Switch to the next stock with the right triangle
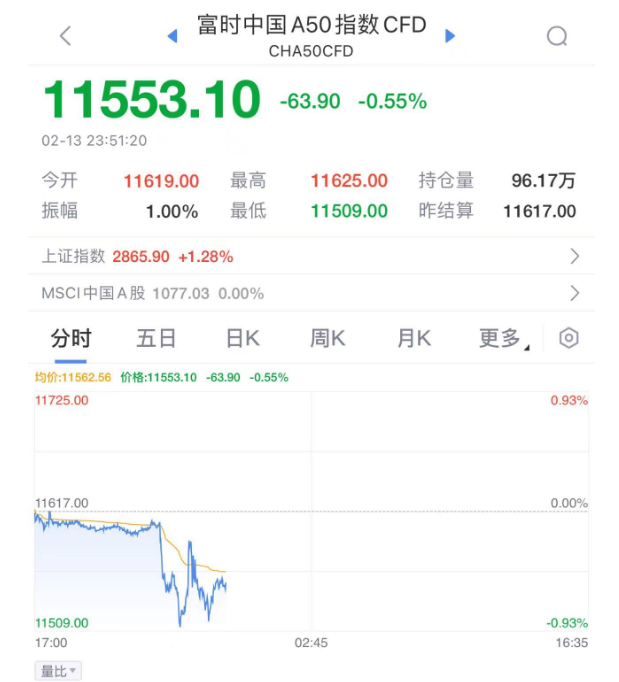 point(450,36)
